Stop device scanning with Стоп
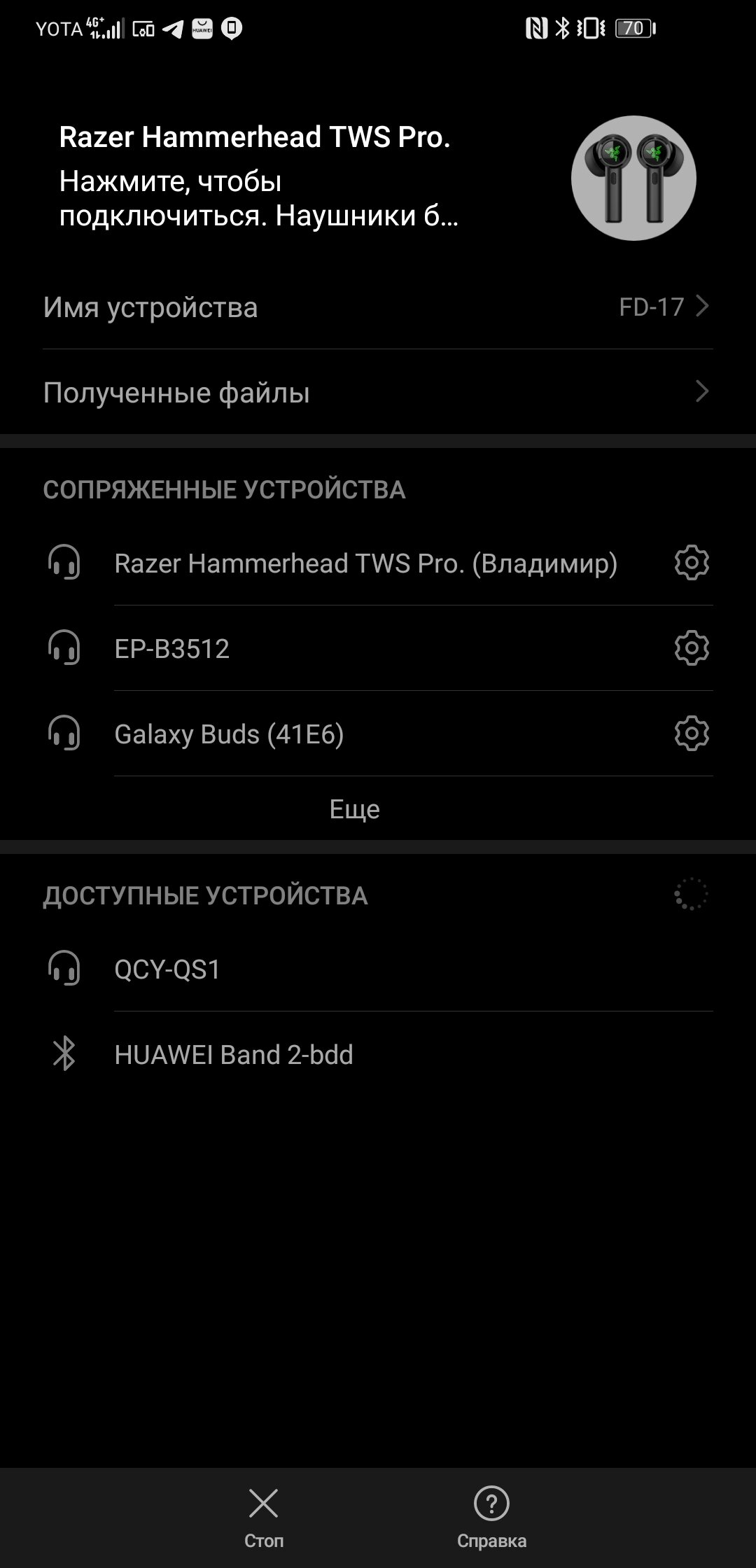 [264, 1516]
